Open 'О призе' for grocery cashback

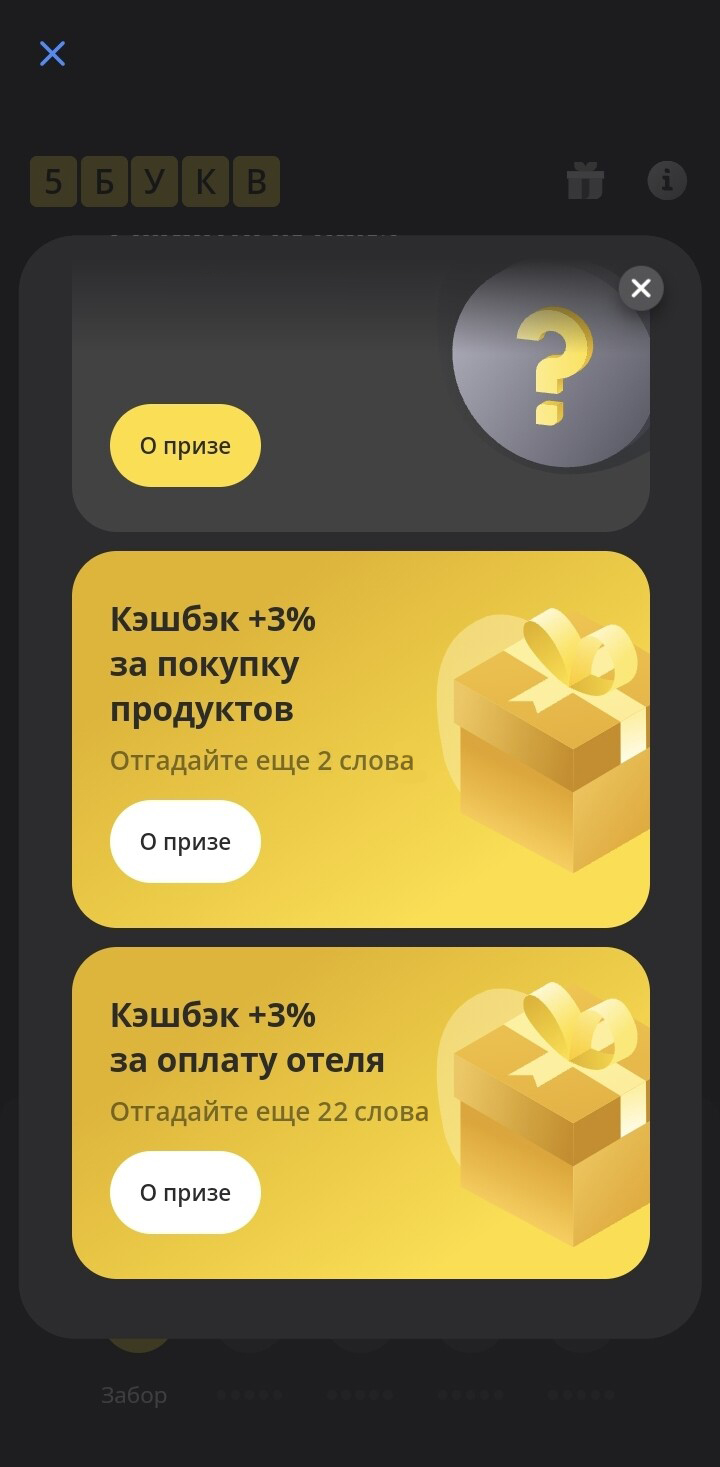click(x=185, y=841)
